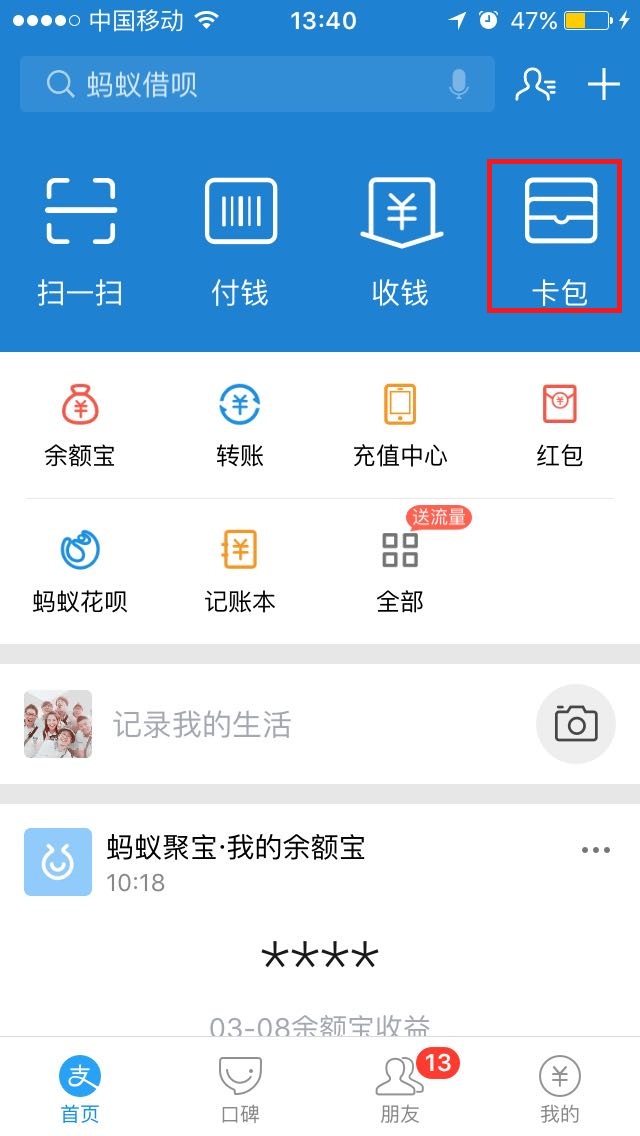Open 余额宝
The height and width of the screenshot is (1136, 640).
(80, 425)
